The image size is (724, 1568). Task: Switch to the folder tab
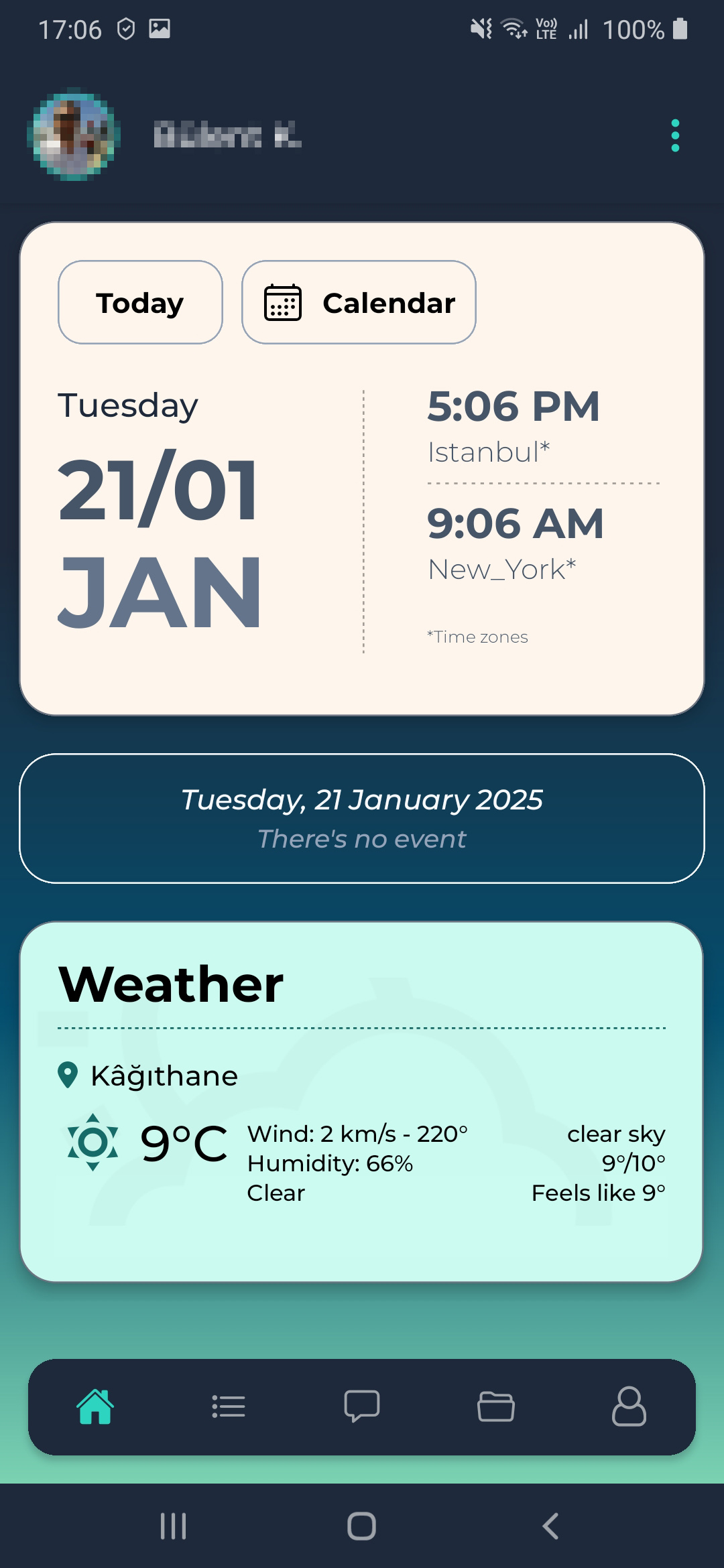496,1407
